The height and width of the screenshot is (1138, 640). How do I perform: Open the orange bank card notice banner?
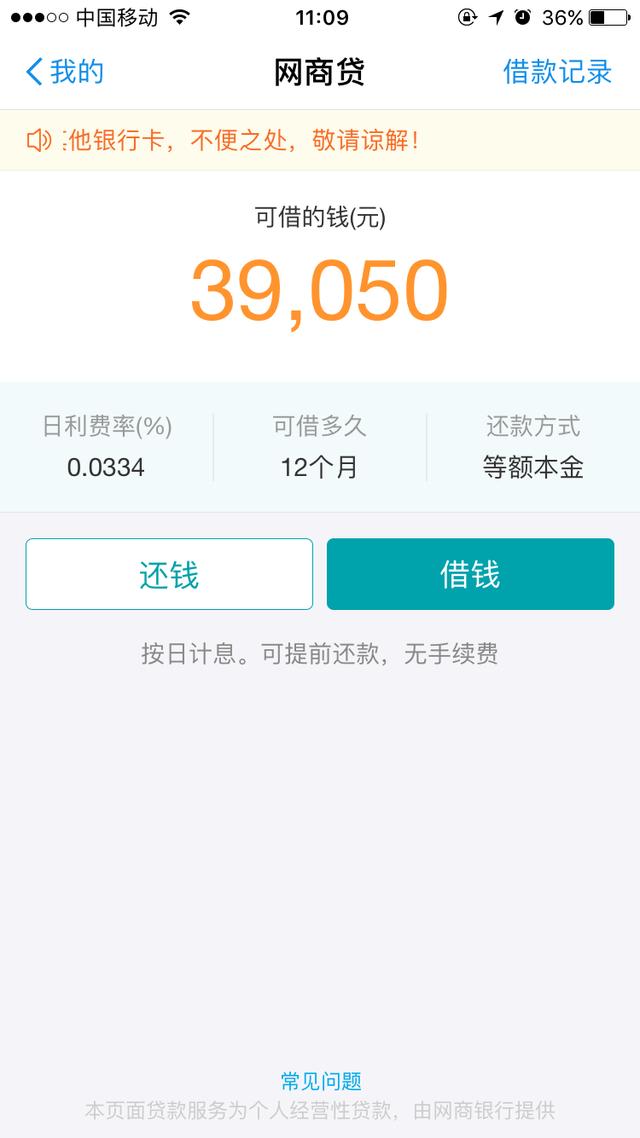(320, 140)
